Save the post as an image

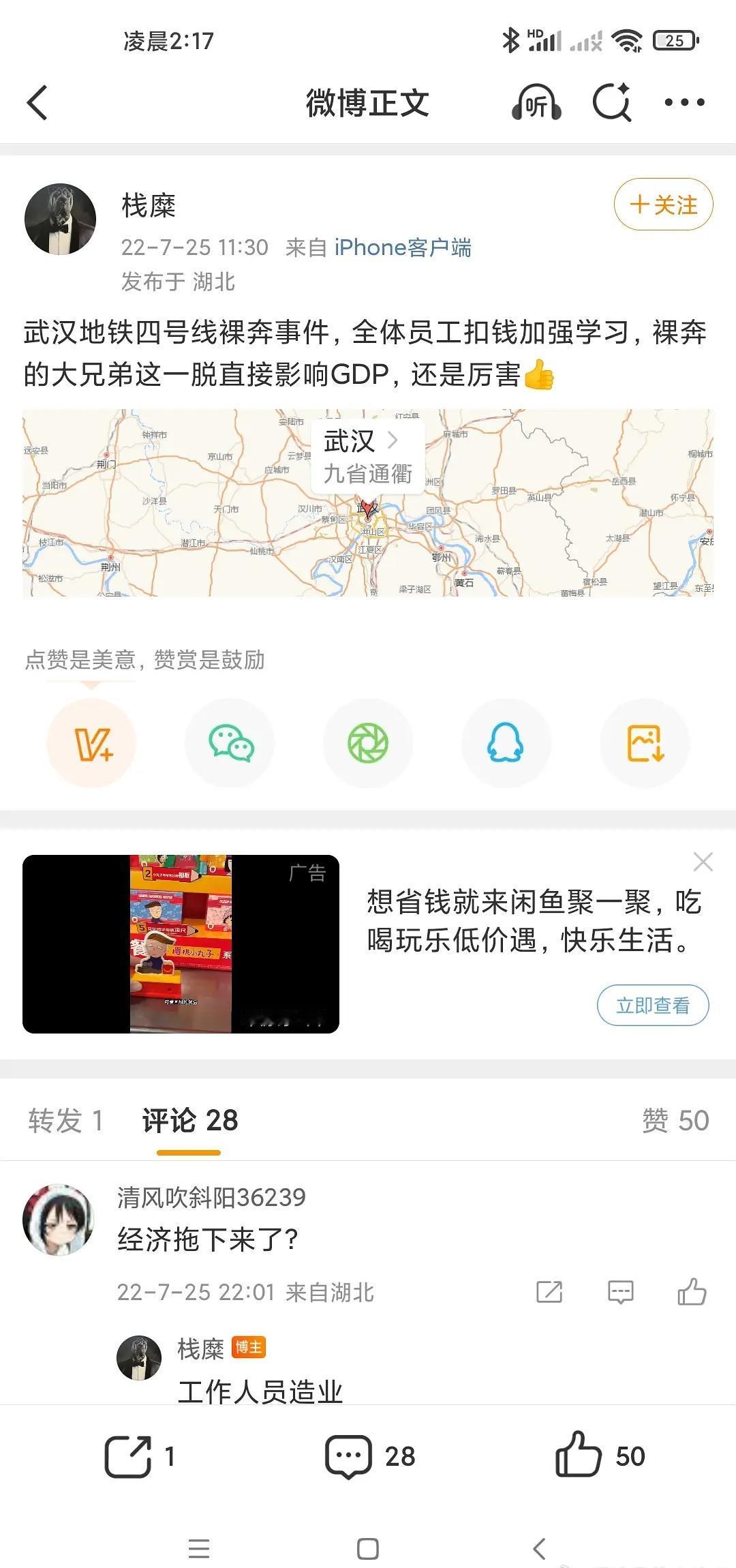coord(644,742)
